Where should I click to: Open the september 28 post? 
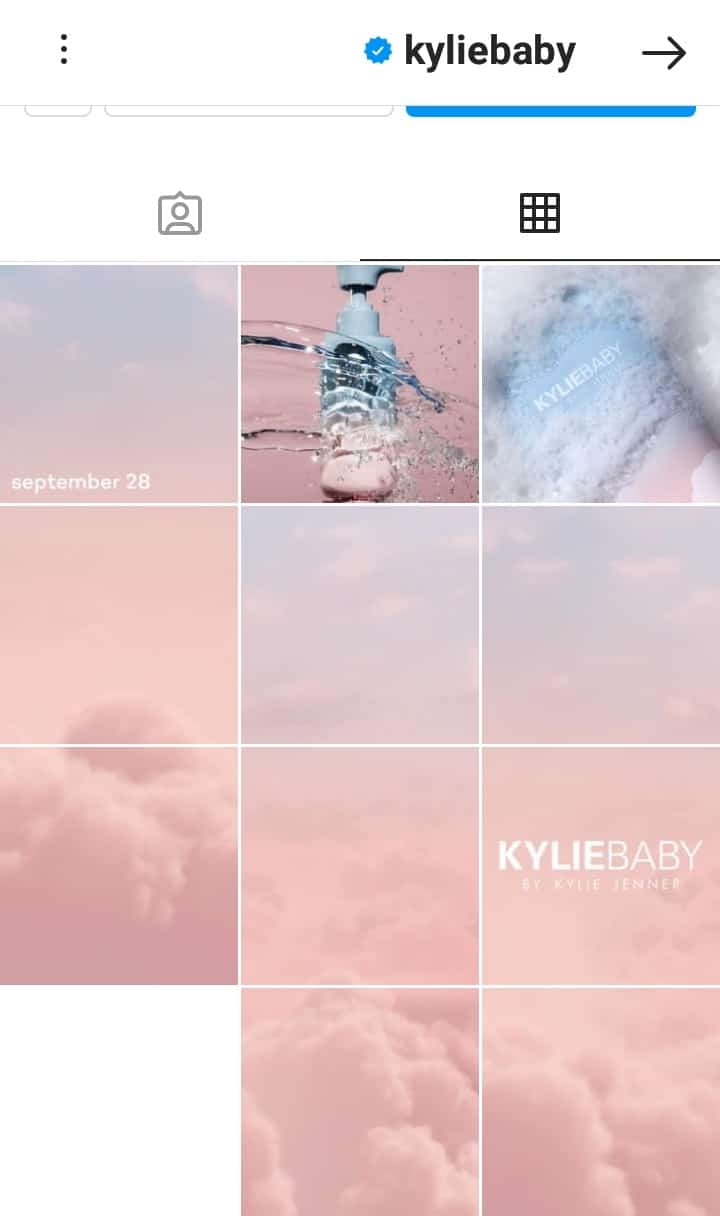pyautogui.click(x=119, y=384)
